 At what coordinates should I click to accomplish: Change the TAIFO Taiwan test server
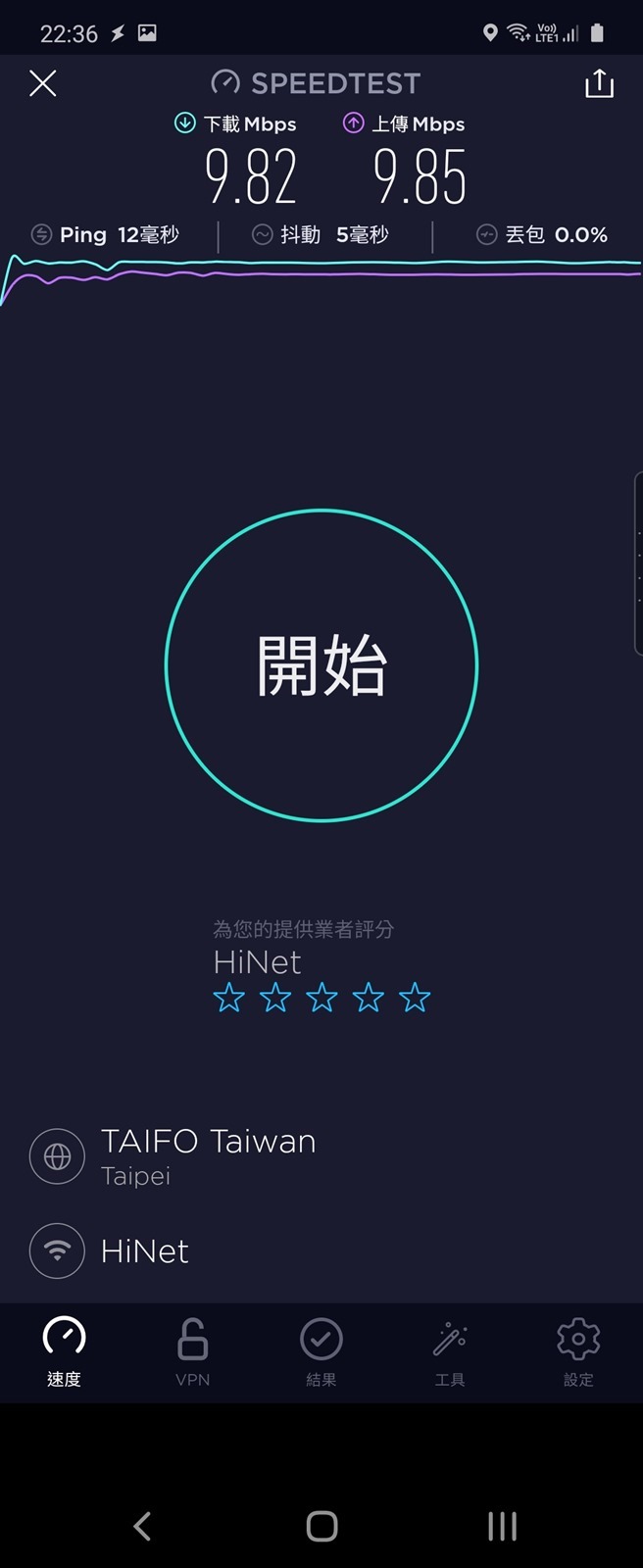click(x=208, y=1155)
